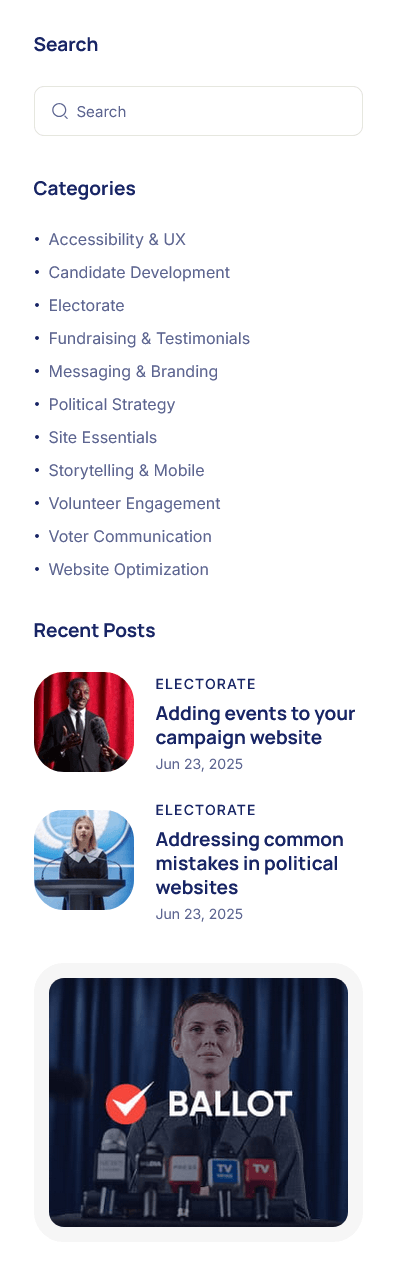
Task: Open Messaging & Branding category
Action: [x=133, y=372]
